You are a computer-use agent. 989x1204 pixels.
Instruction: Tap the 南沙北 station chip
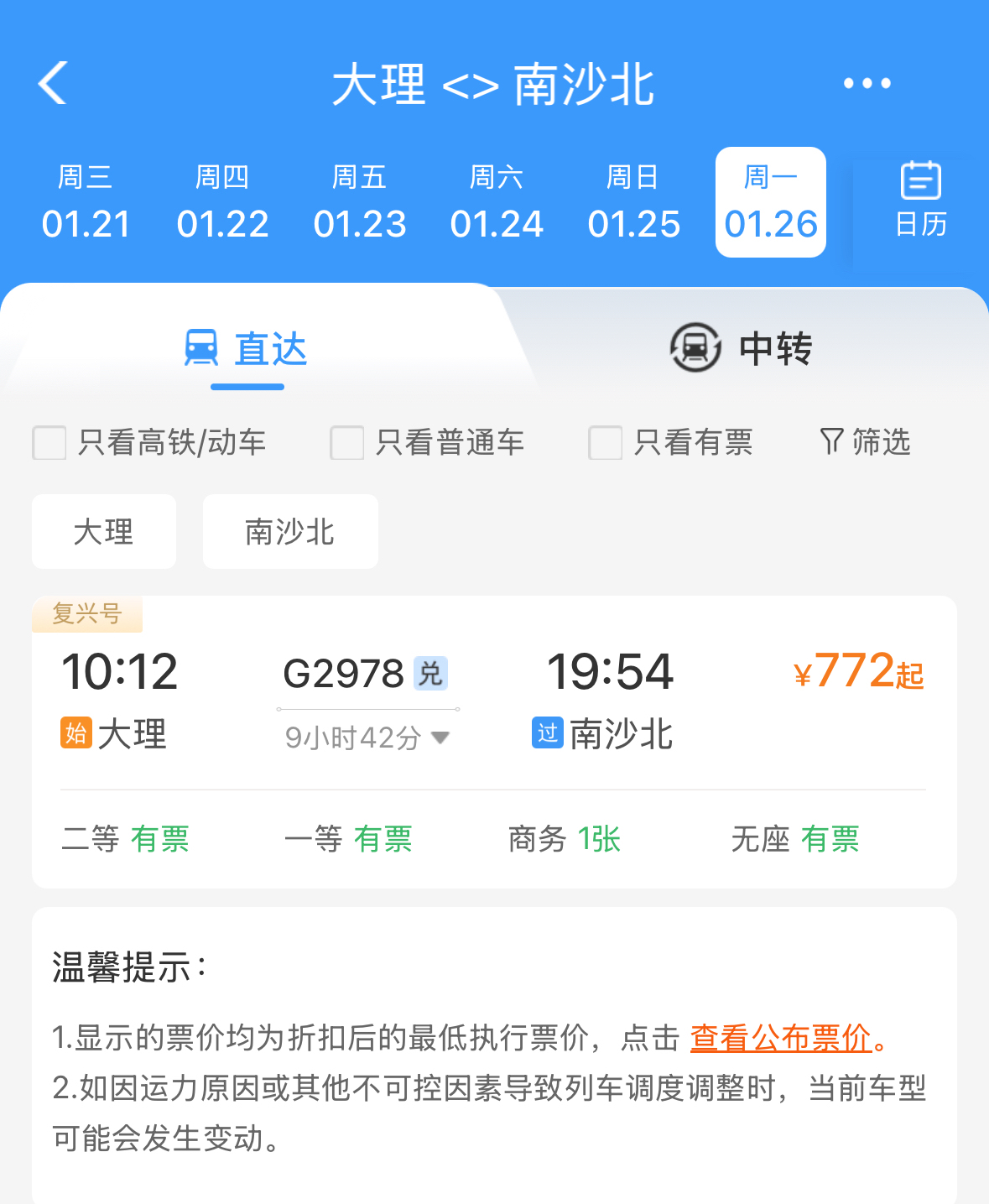(290, 532)
